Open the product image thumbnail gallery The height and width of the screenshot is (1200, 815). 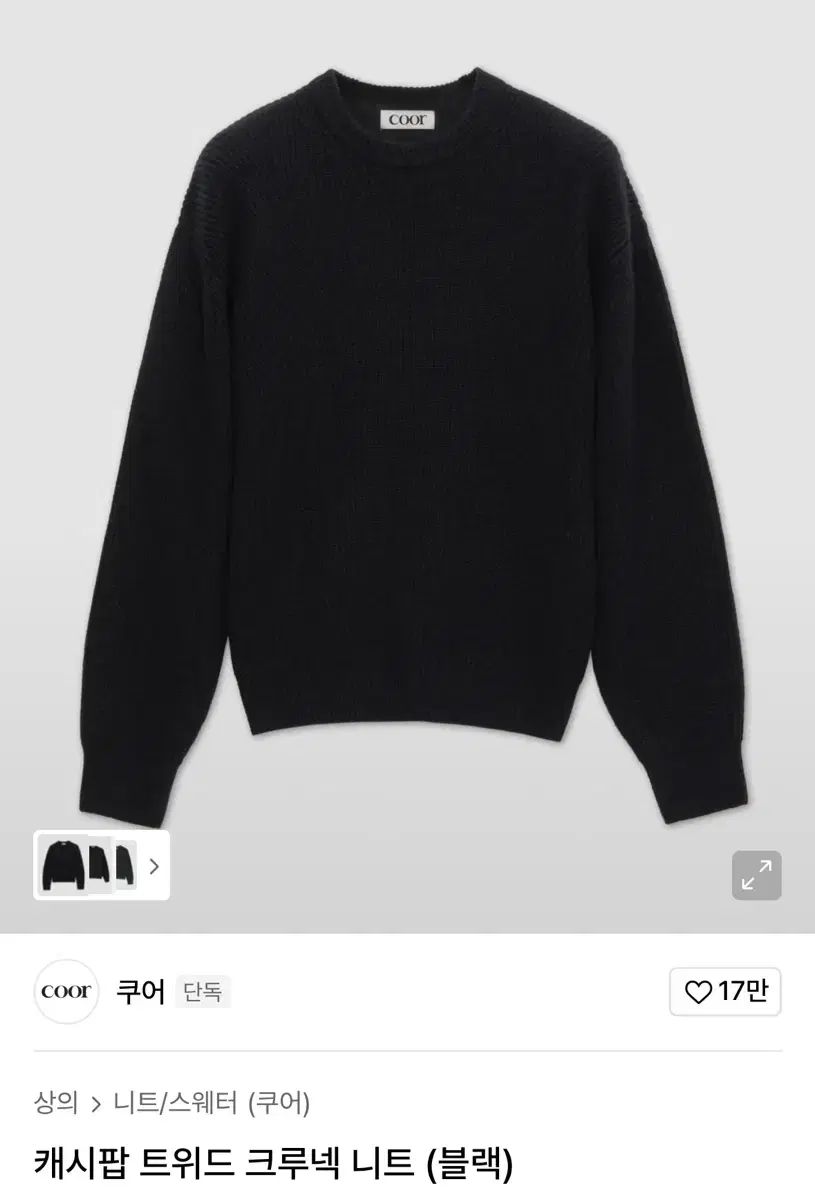101,866
